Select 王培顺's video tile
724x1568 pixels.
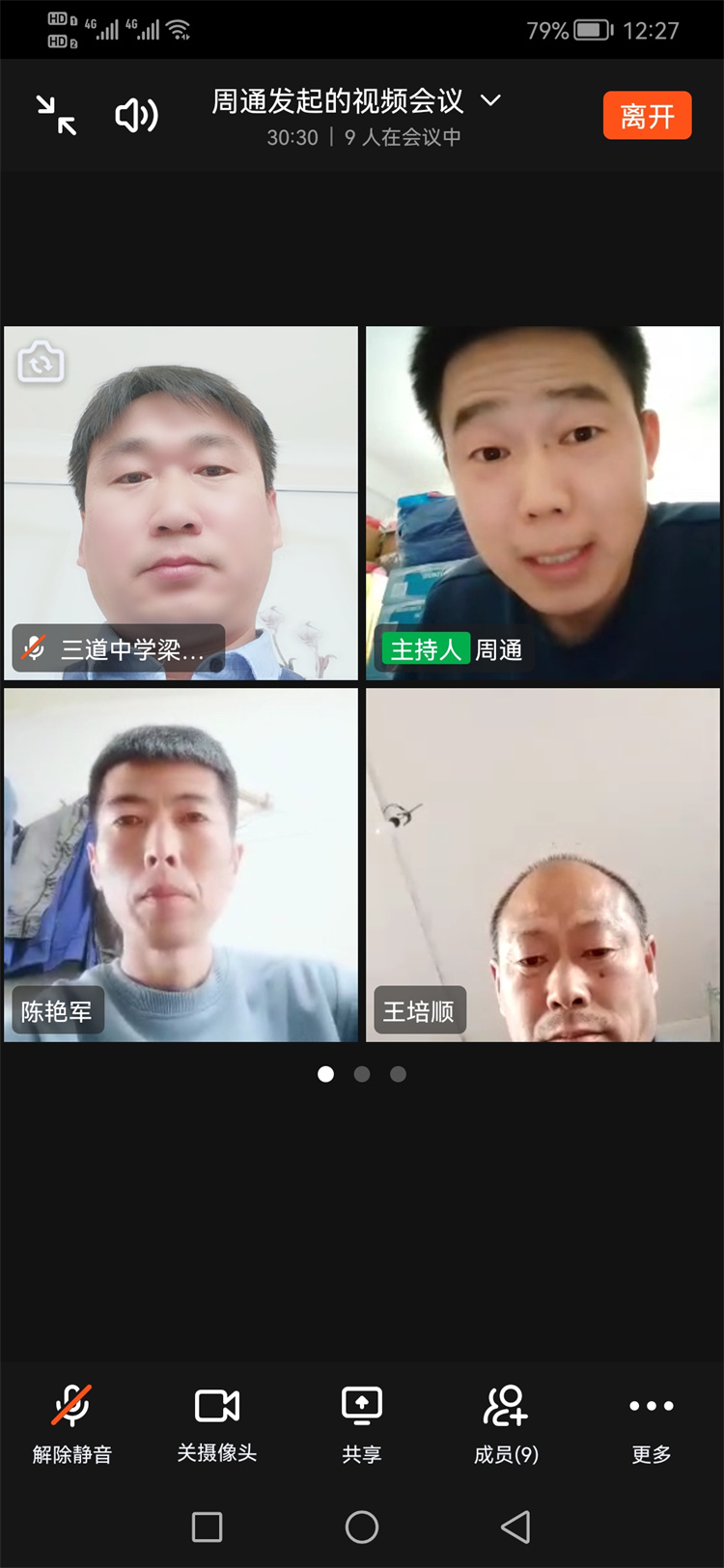[x=543, y=865]
